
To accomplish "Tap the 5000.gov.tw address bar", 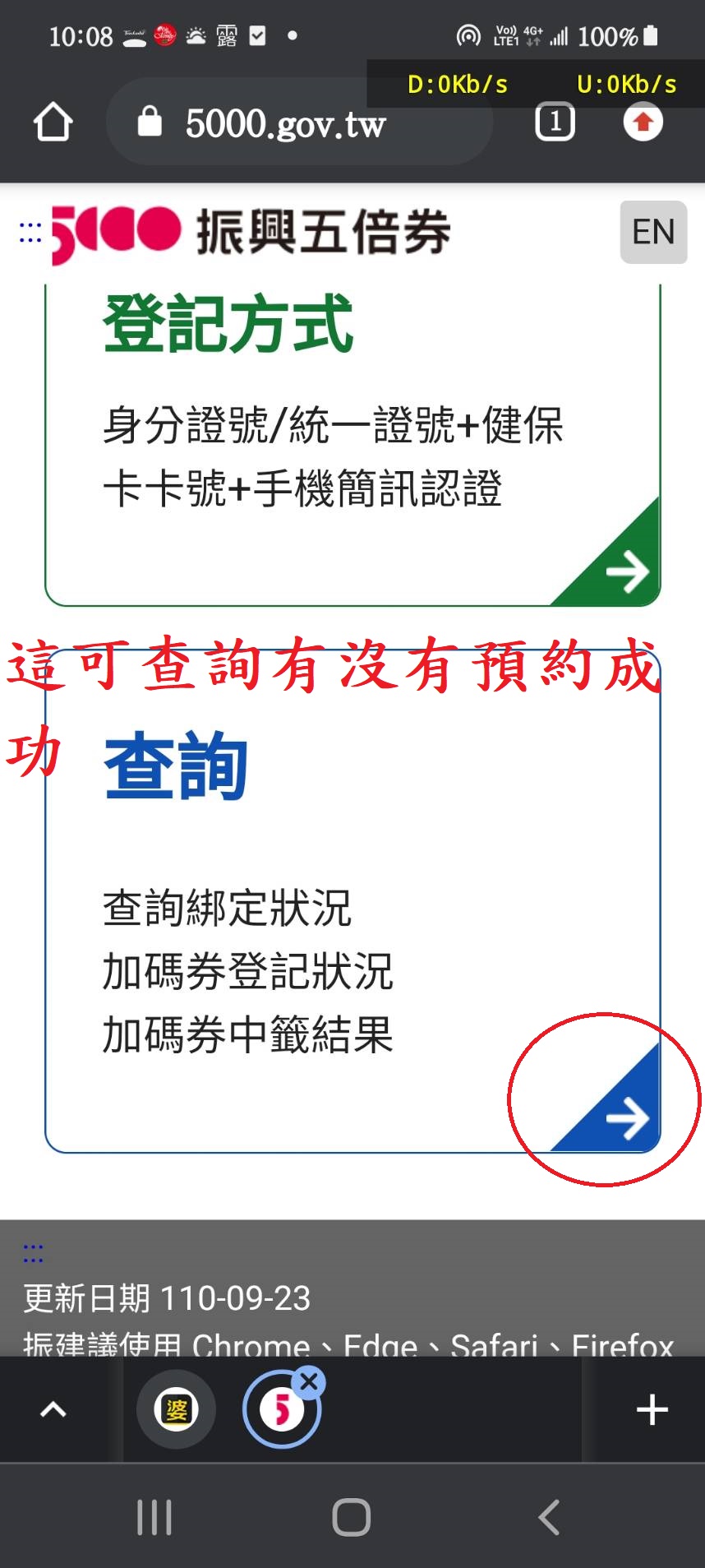I will point(299,123).
